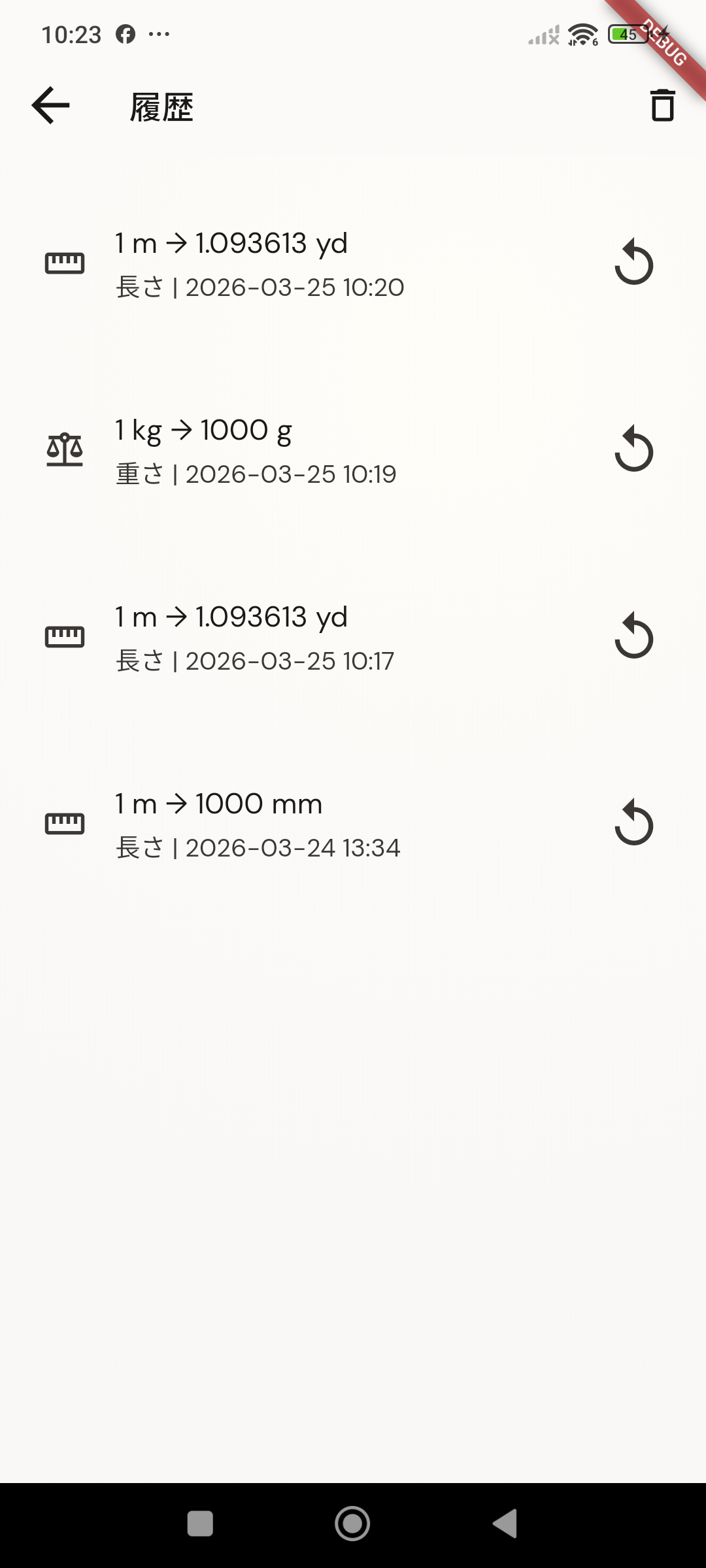
Task: Restore the conversion dated 2026-03-25 10:17
Action: click(x=633, y=636)
